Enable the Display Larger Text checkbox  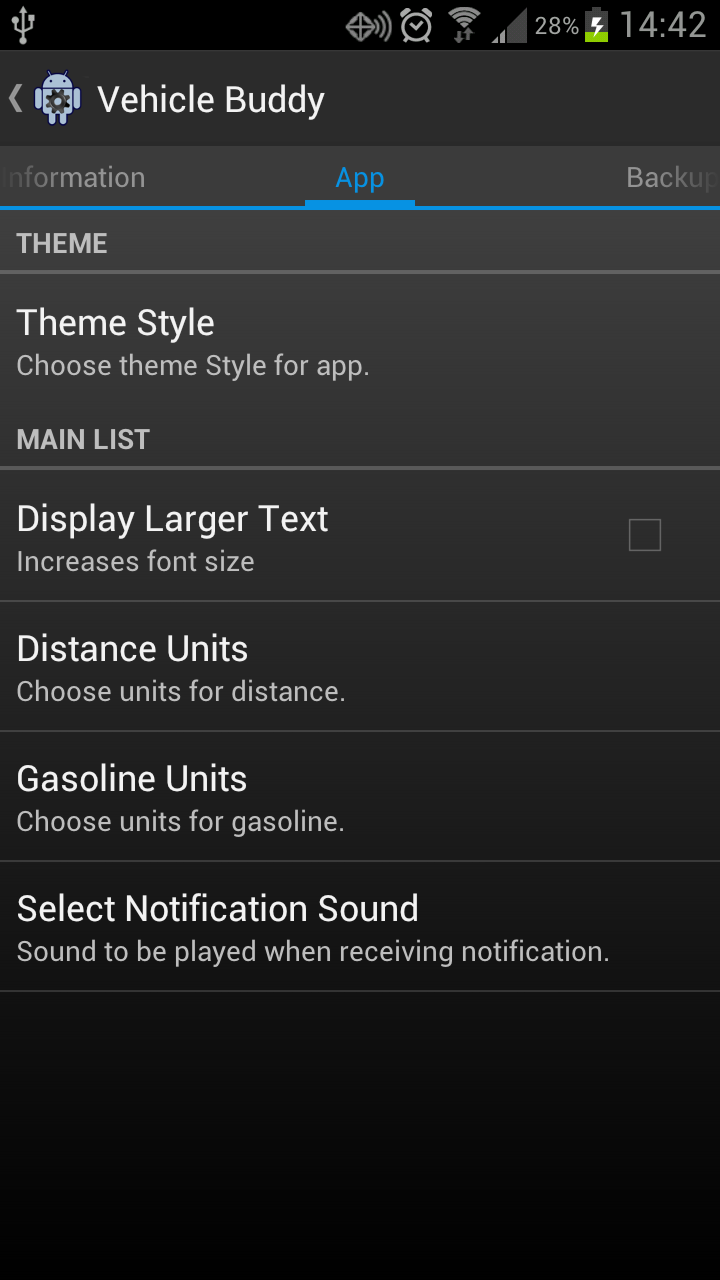pos(644,536)
